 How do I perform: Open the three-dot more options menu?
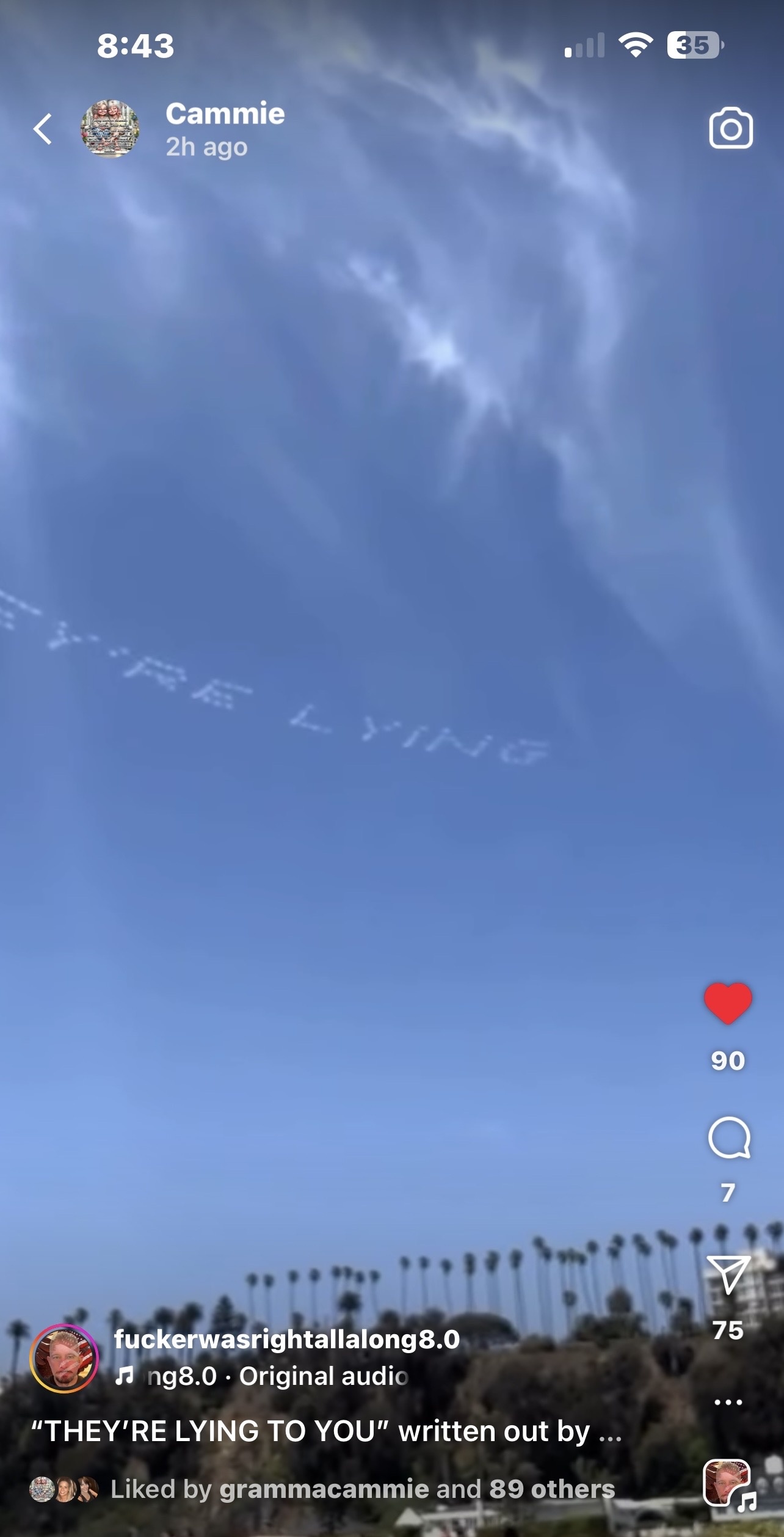click(x=728, y=1402)
